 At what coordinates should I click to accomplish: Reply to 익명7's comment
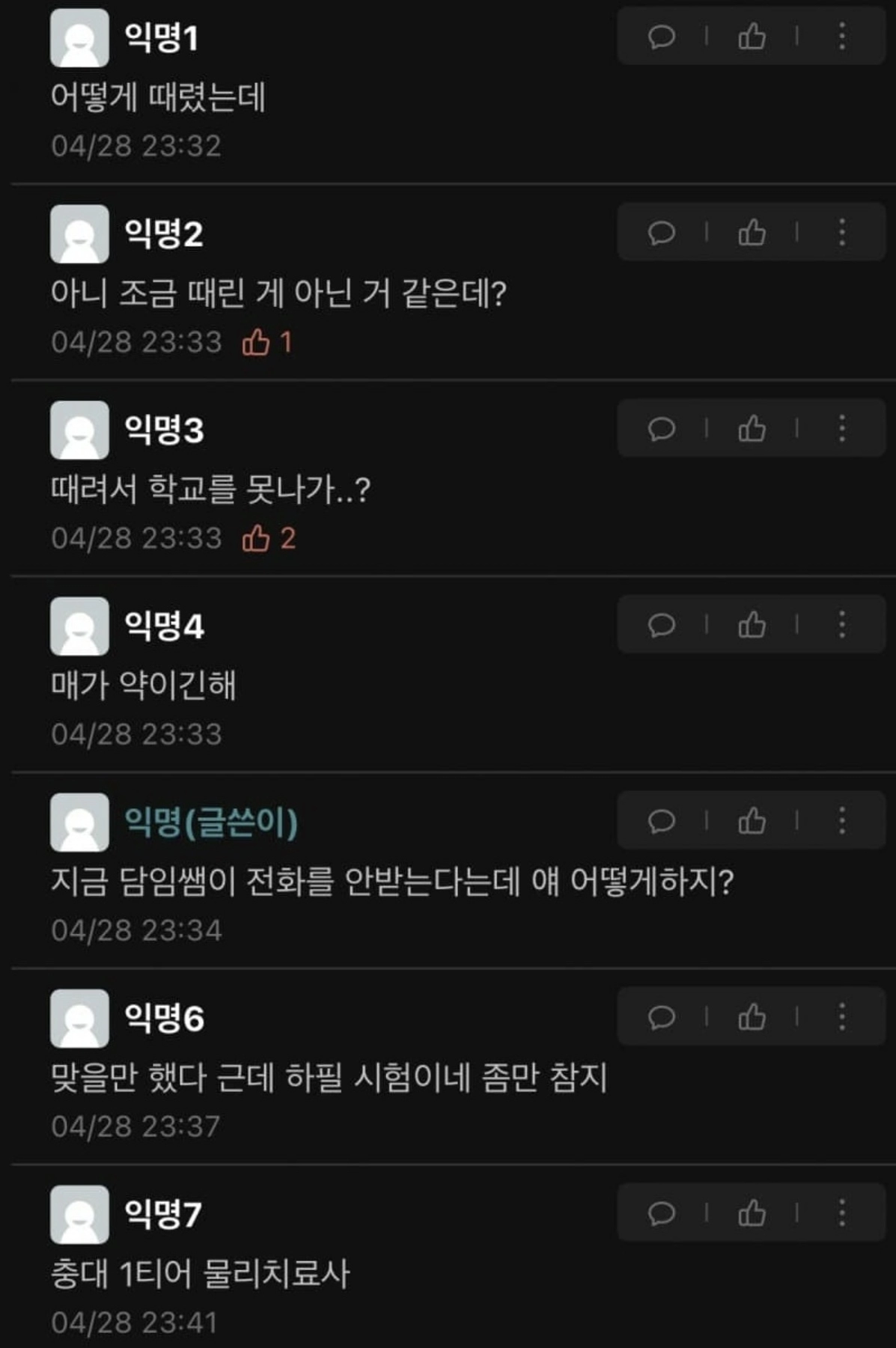tap(661, 1213)
